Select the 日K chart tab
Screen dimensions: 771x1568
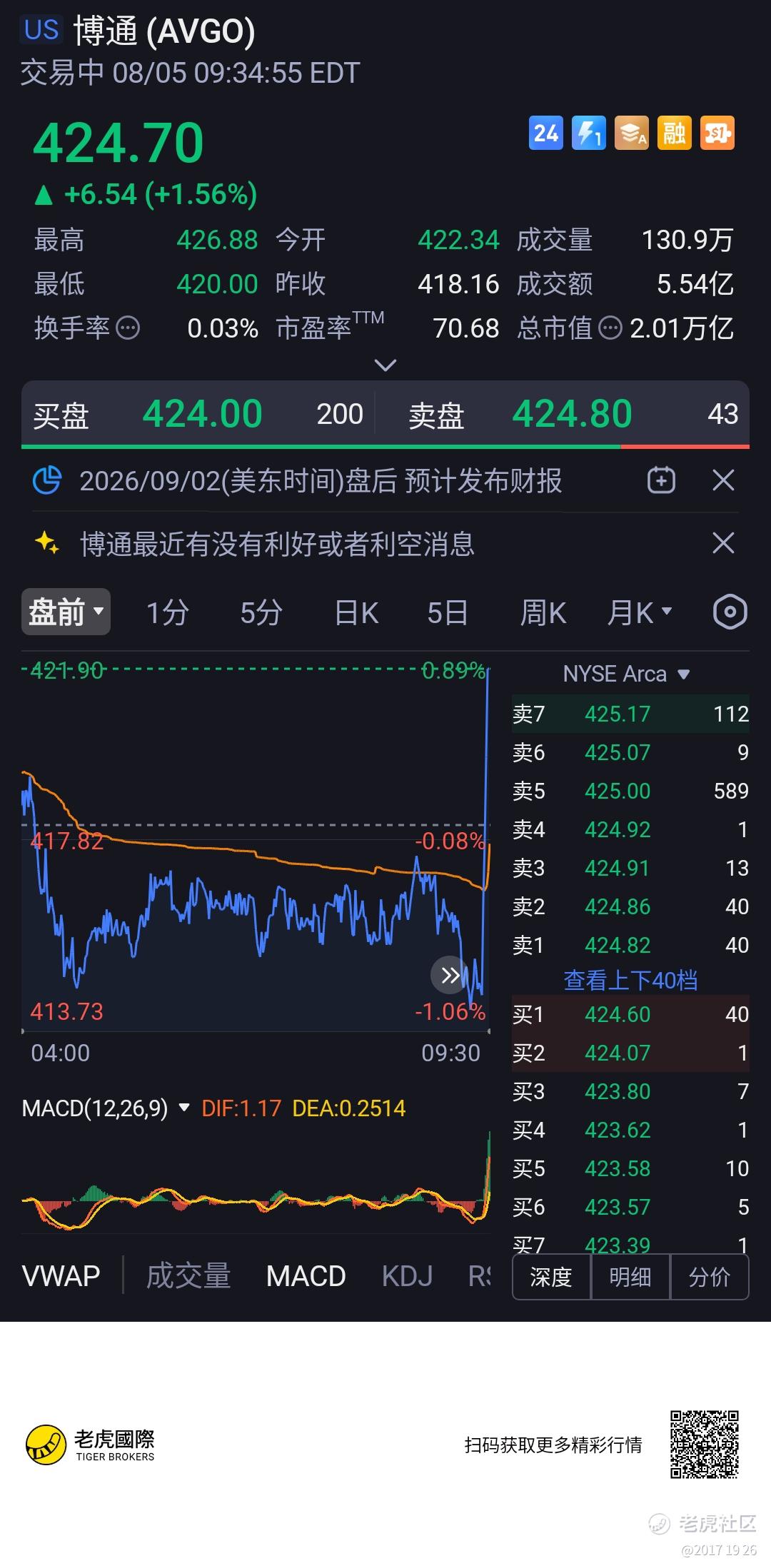coord(356,612)
